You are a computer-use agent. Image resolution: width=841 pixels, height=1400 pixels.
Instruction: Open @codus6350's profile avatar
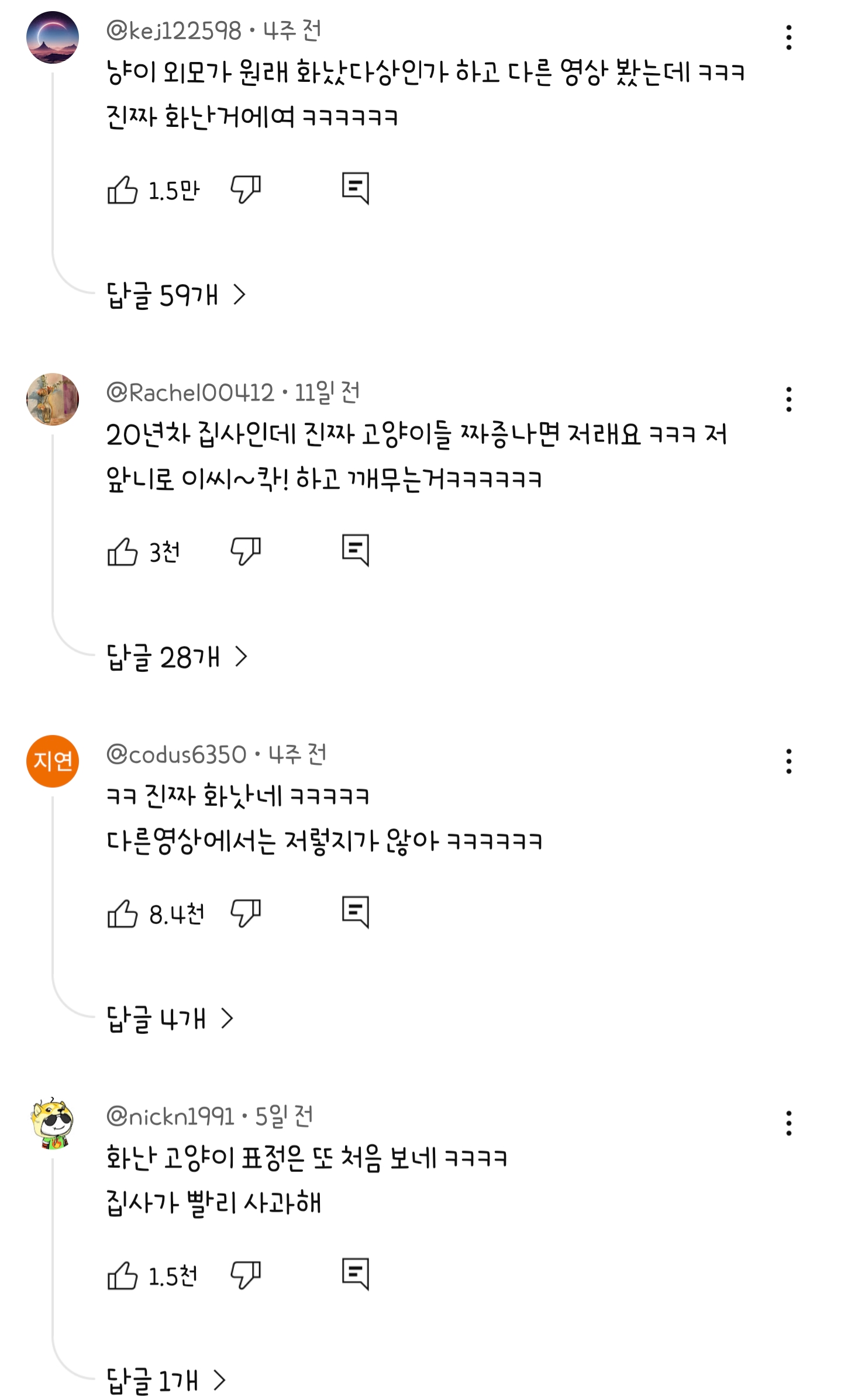tap(53, 761)
